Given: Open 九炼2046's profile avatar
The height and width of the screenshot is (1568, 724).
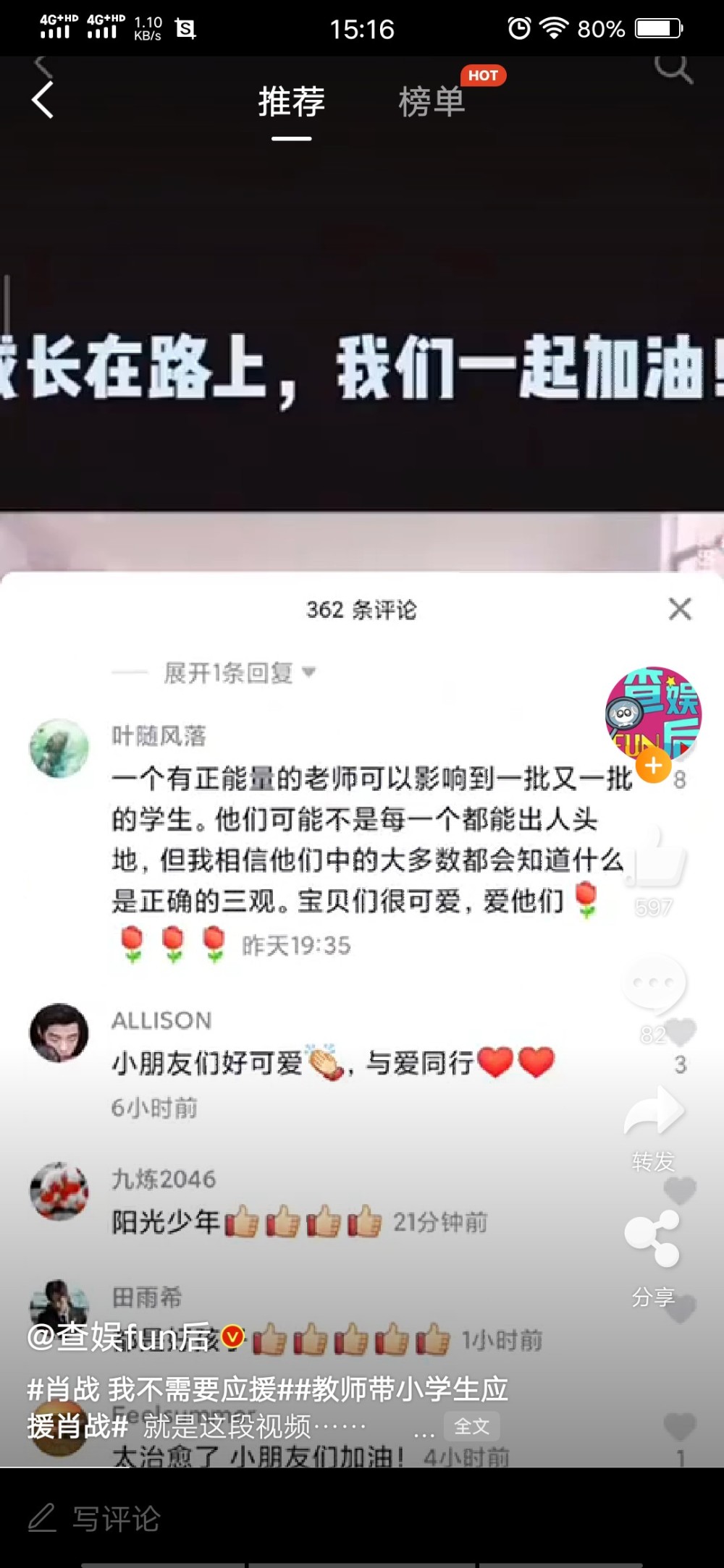Looking at the screenshot, I should (x=59, y=1190).
